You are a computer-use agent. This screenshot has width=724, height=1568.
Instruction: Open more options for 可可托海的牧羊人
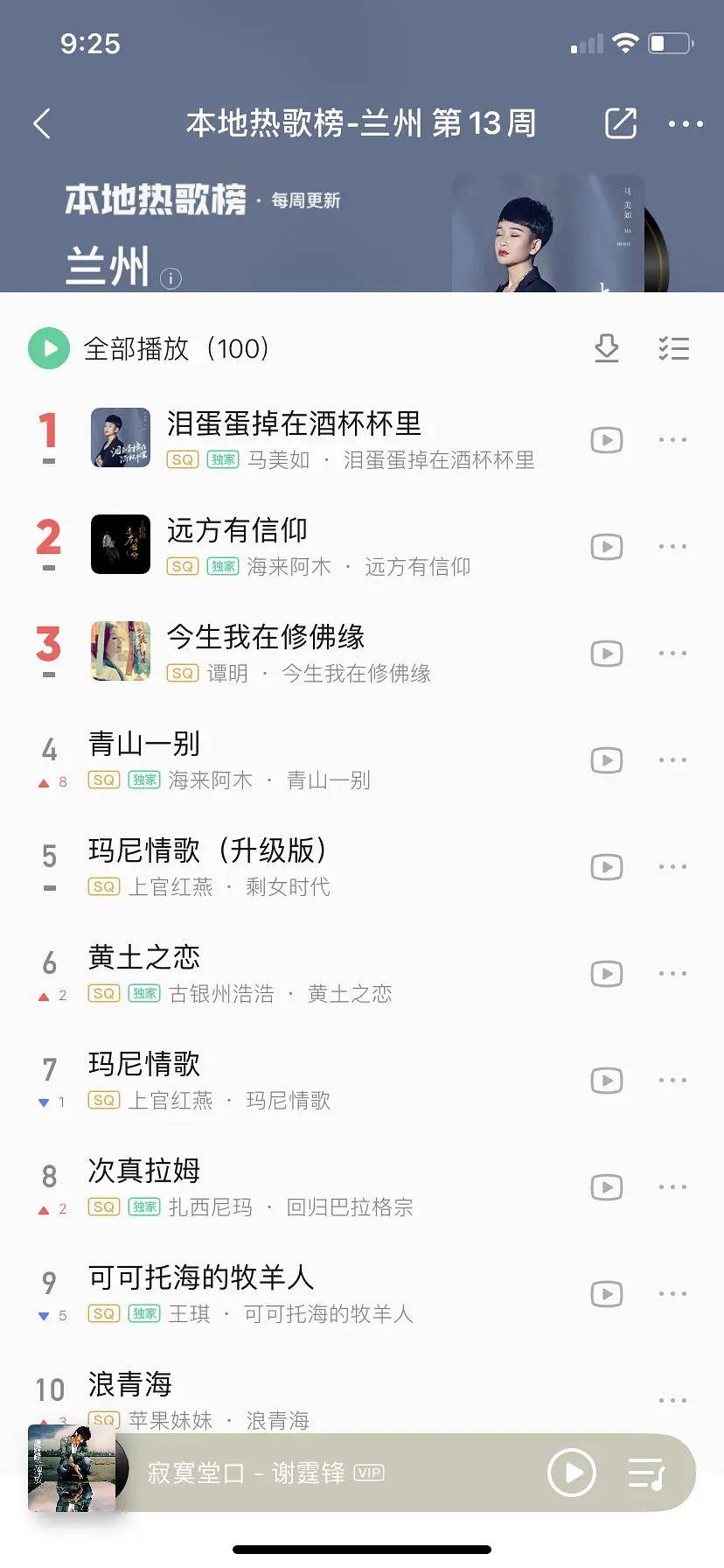click(672, 1294)
